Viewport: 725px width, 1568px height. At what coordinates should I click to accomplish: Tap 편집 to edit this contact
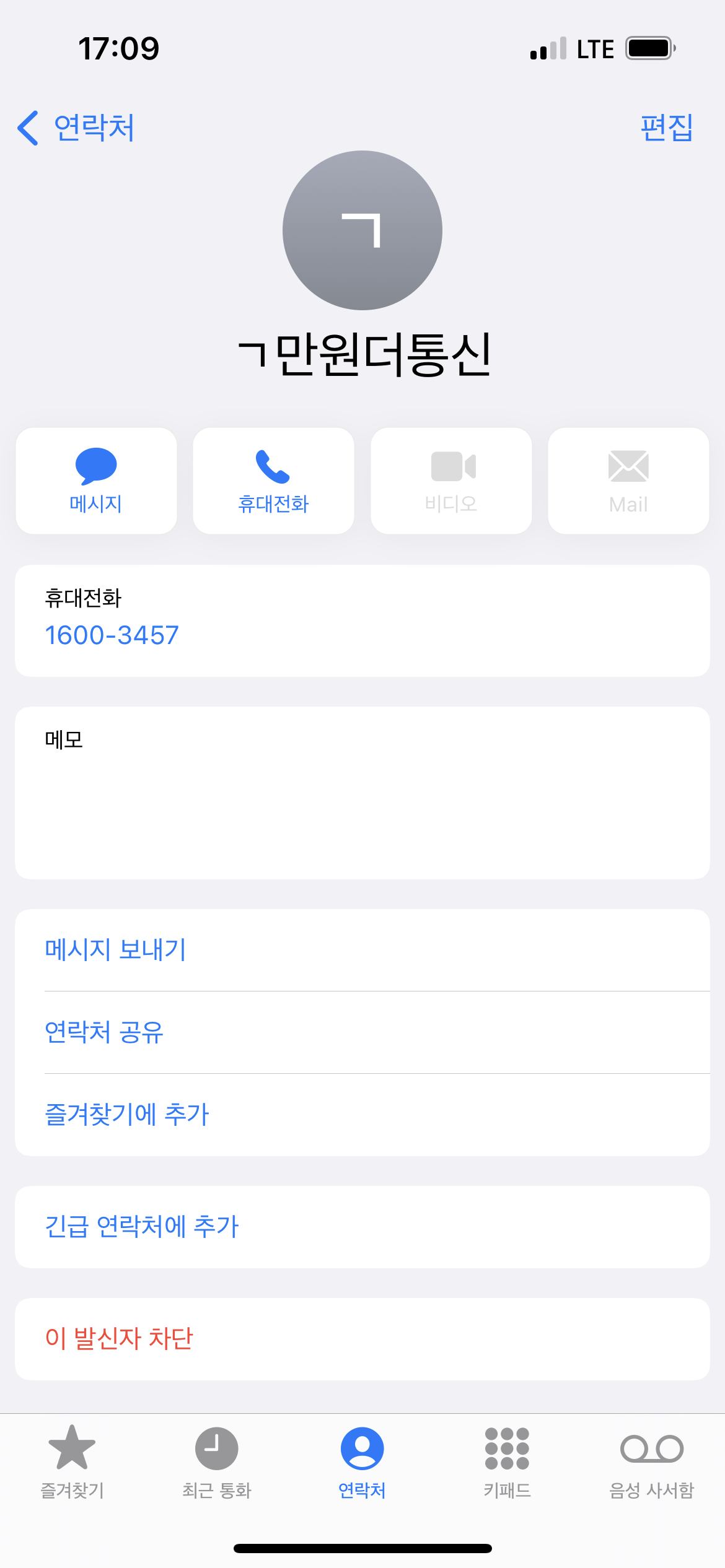667,128
